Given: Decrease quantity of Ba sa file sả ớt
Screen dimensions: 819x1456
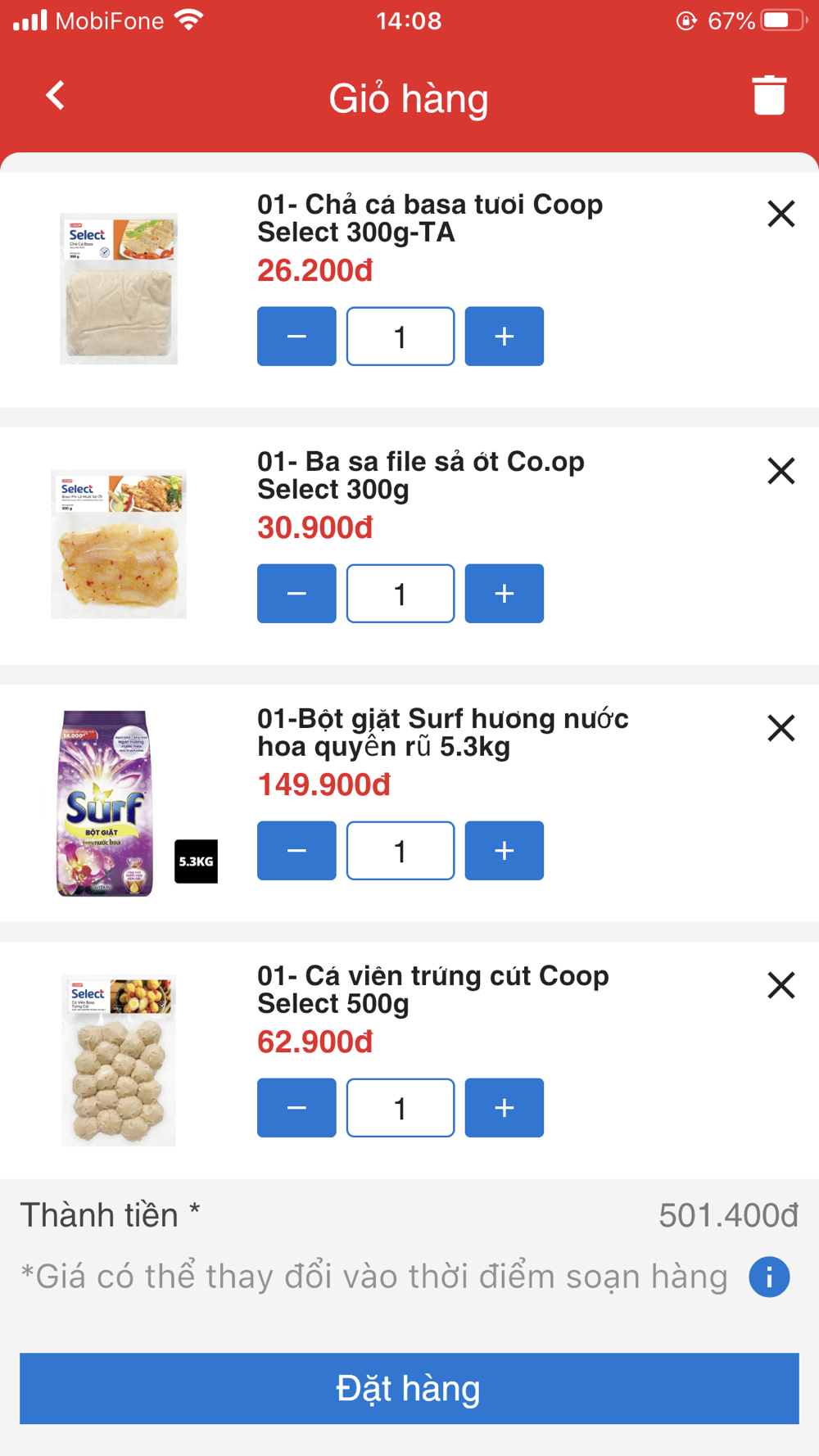Looking at the screenshot, I should click(296, 594).
